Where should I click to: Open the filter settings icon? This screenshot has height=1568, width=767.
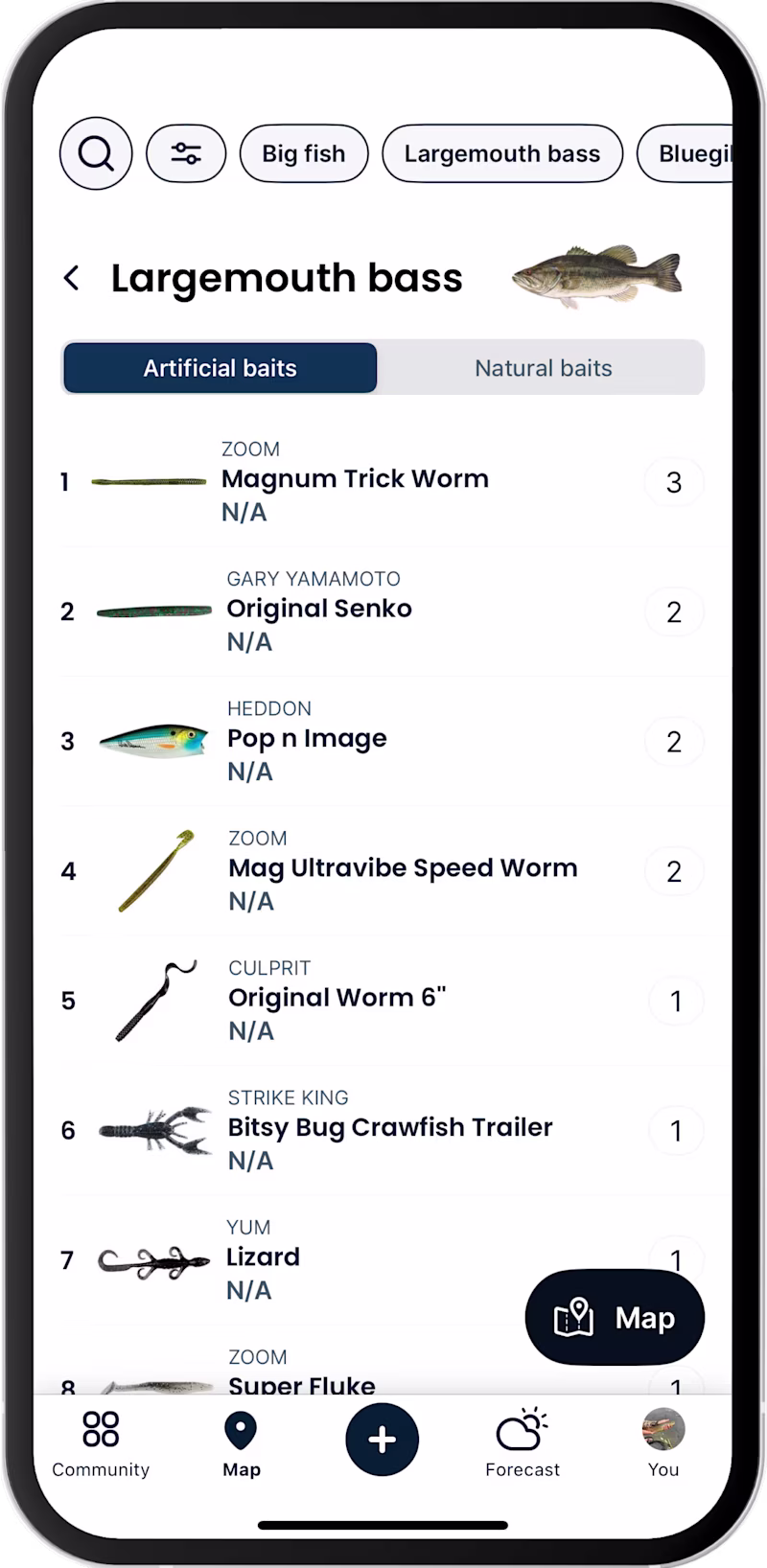pyautogui.click(x=186, y=153)
